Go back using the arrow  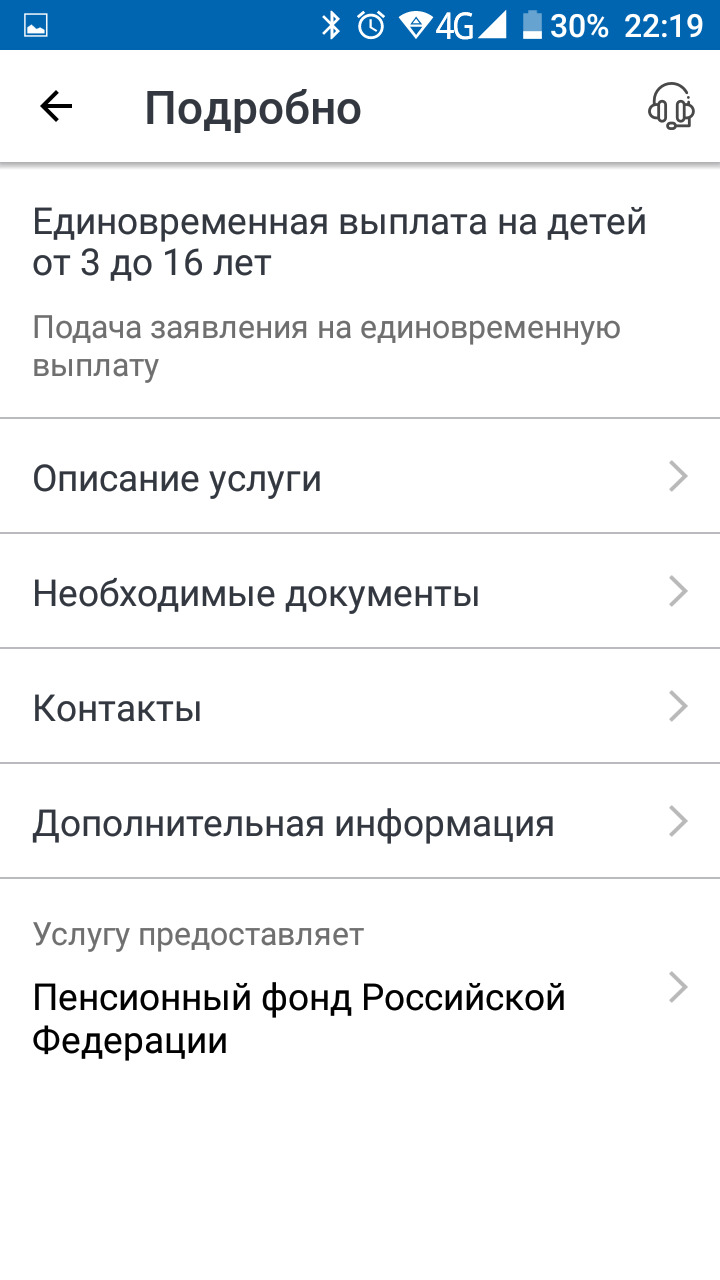pyautogui.click(x=56, y=107)
